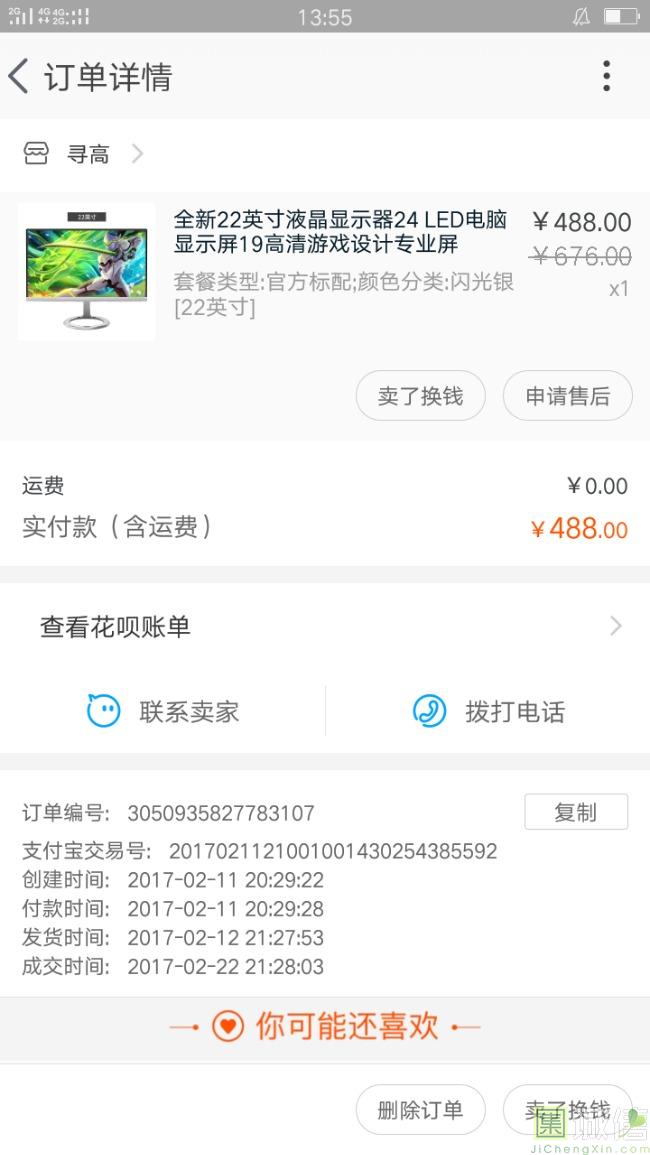Delete this order with 删除订单
Viewport: 650px width, 1155px height.
[420, 1110]
